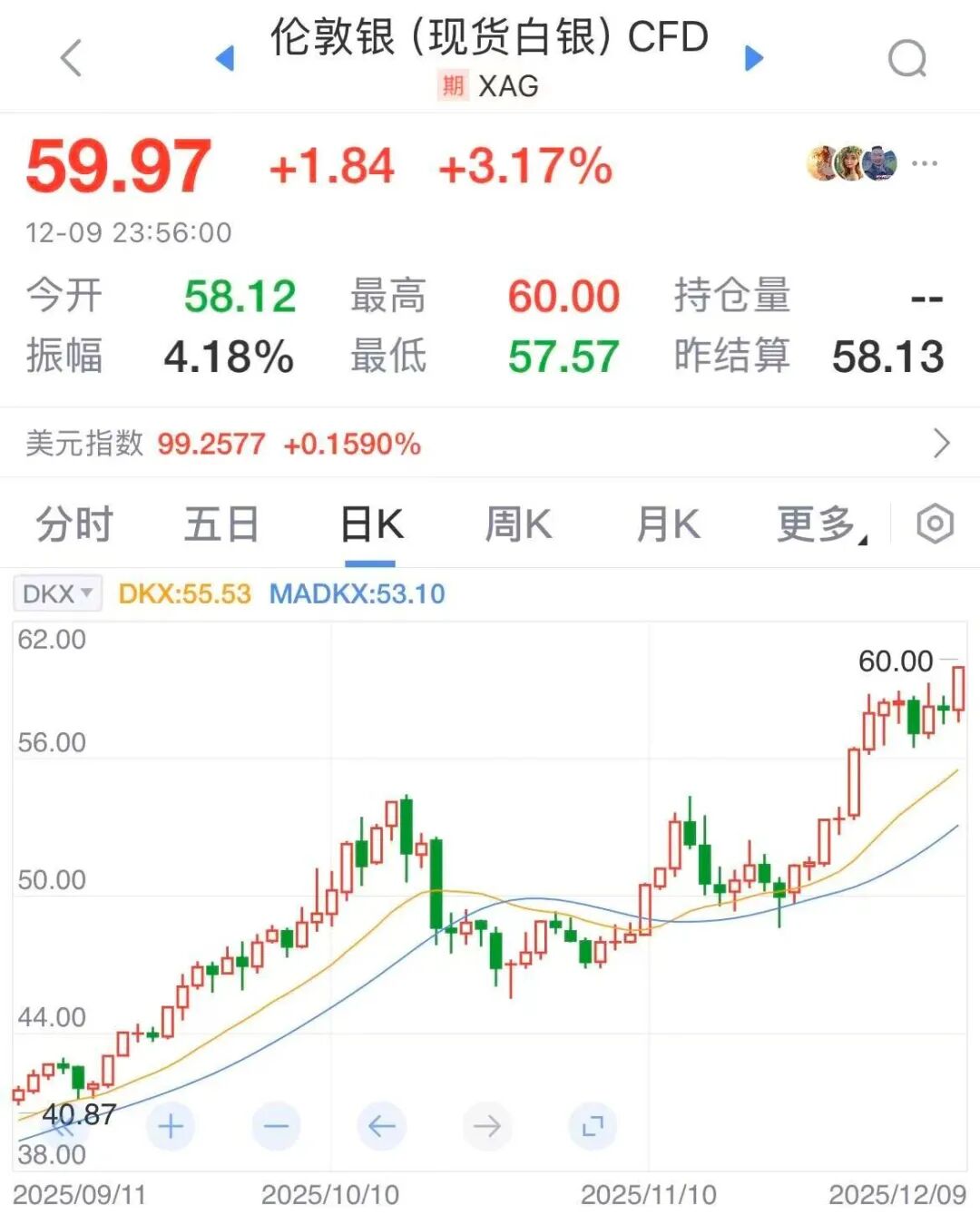Viewport: 980px width, 1225px height.
Task: Expand the 更多 chart period options
Action: (x=820, y=524)
